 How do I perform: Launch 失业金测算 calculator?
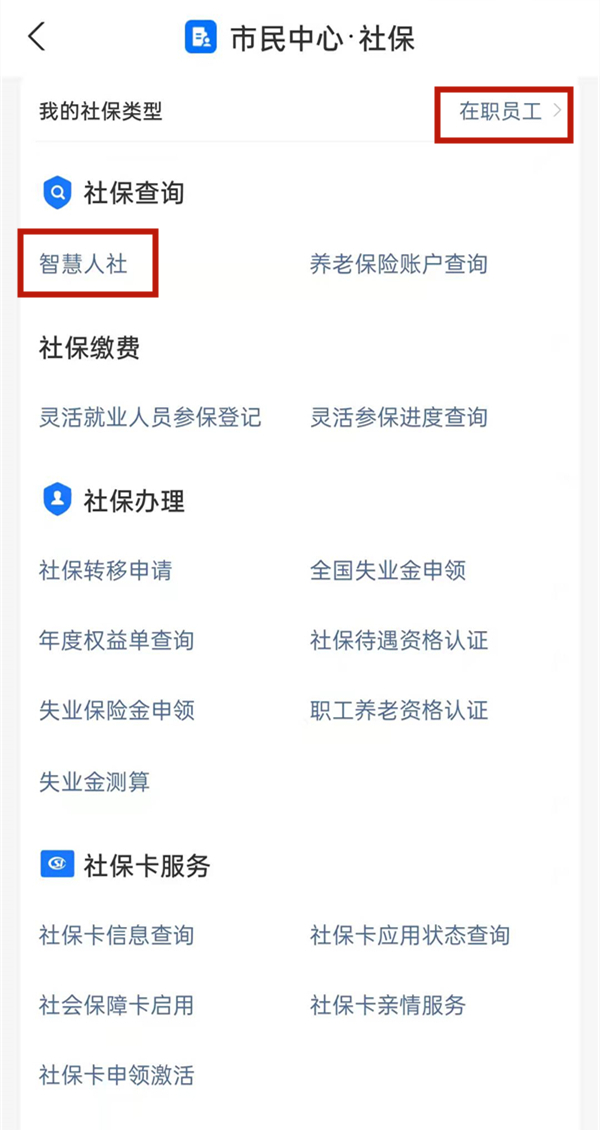pos(94,781)
